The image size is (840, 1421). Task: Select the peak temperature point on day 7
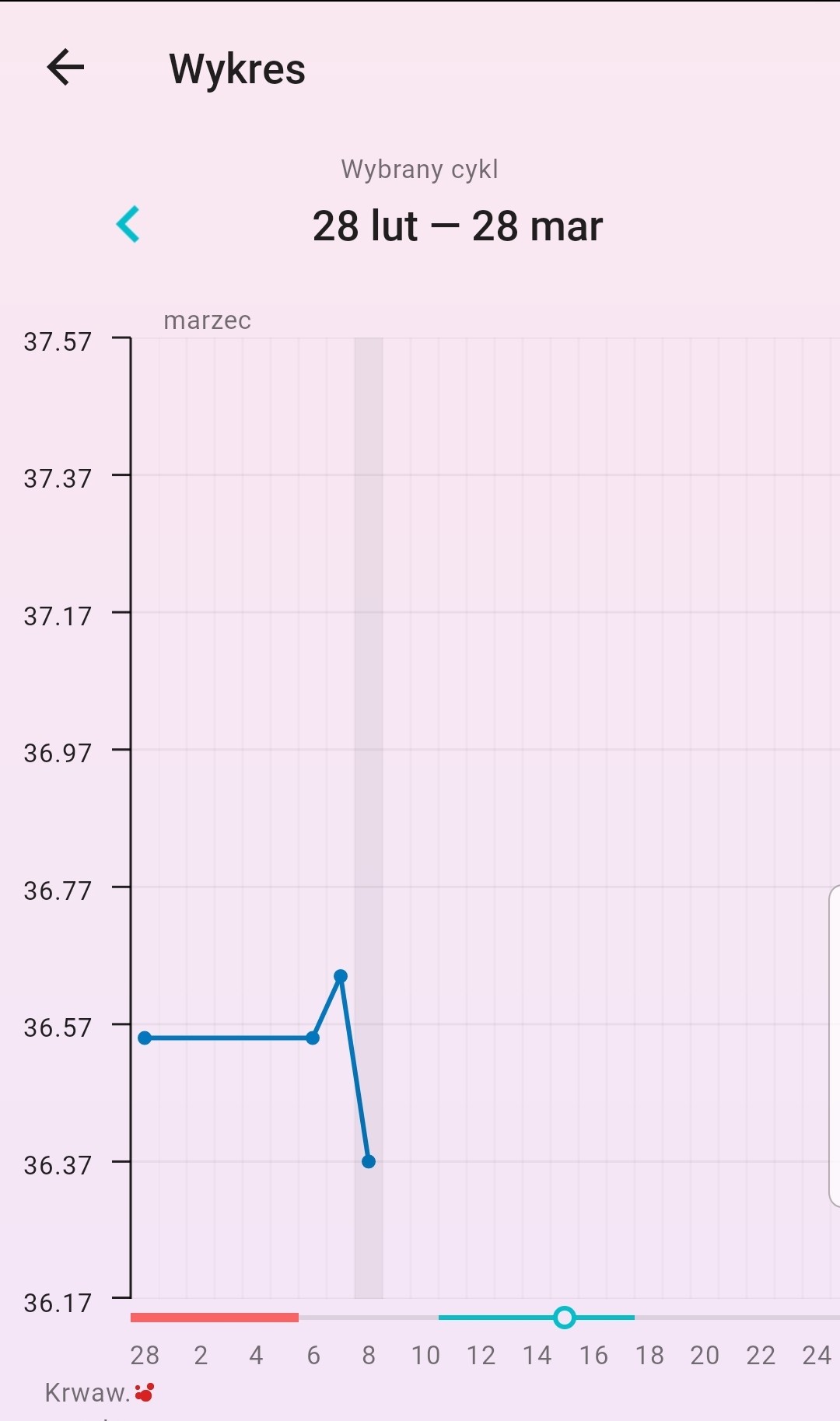(341, 976)
